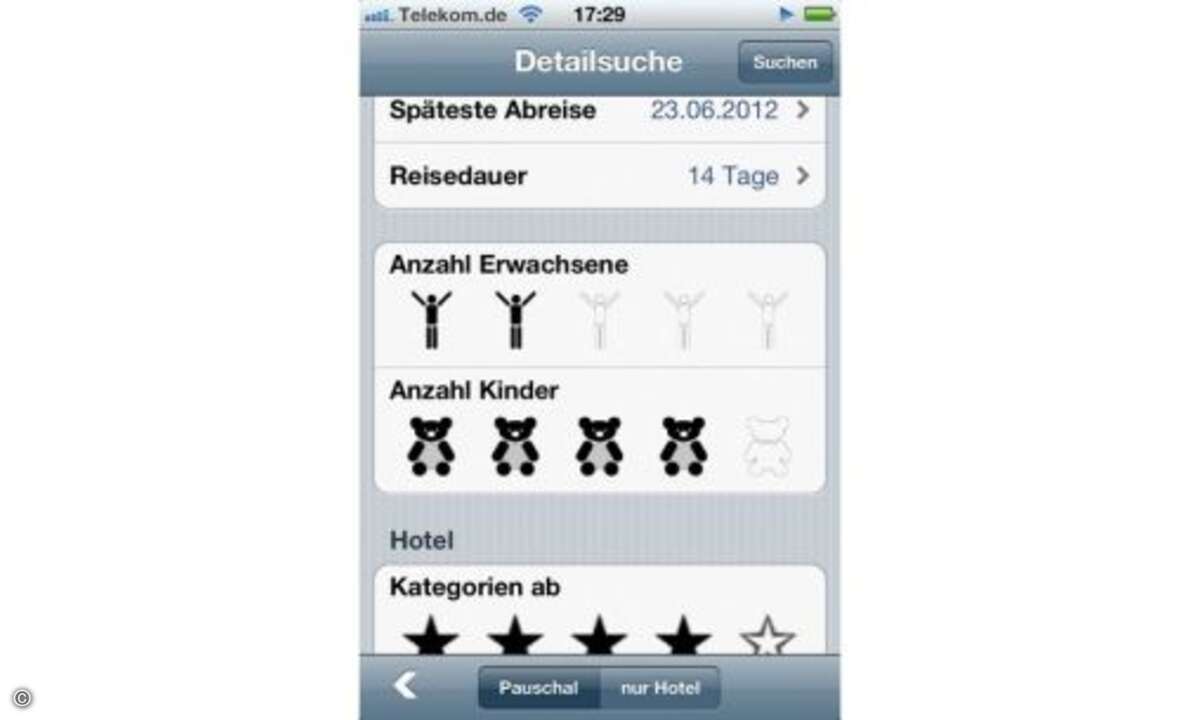Set Anzahl Kinder to one teddy
1200x720 pixels.
[x=431, y=446]
